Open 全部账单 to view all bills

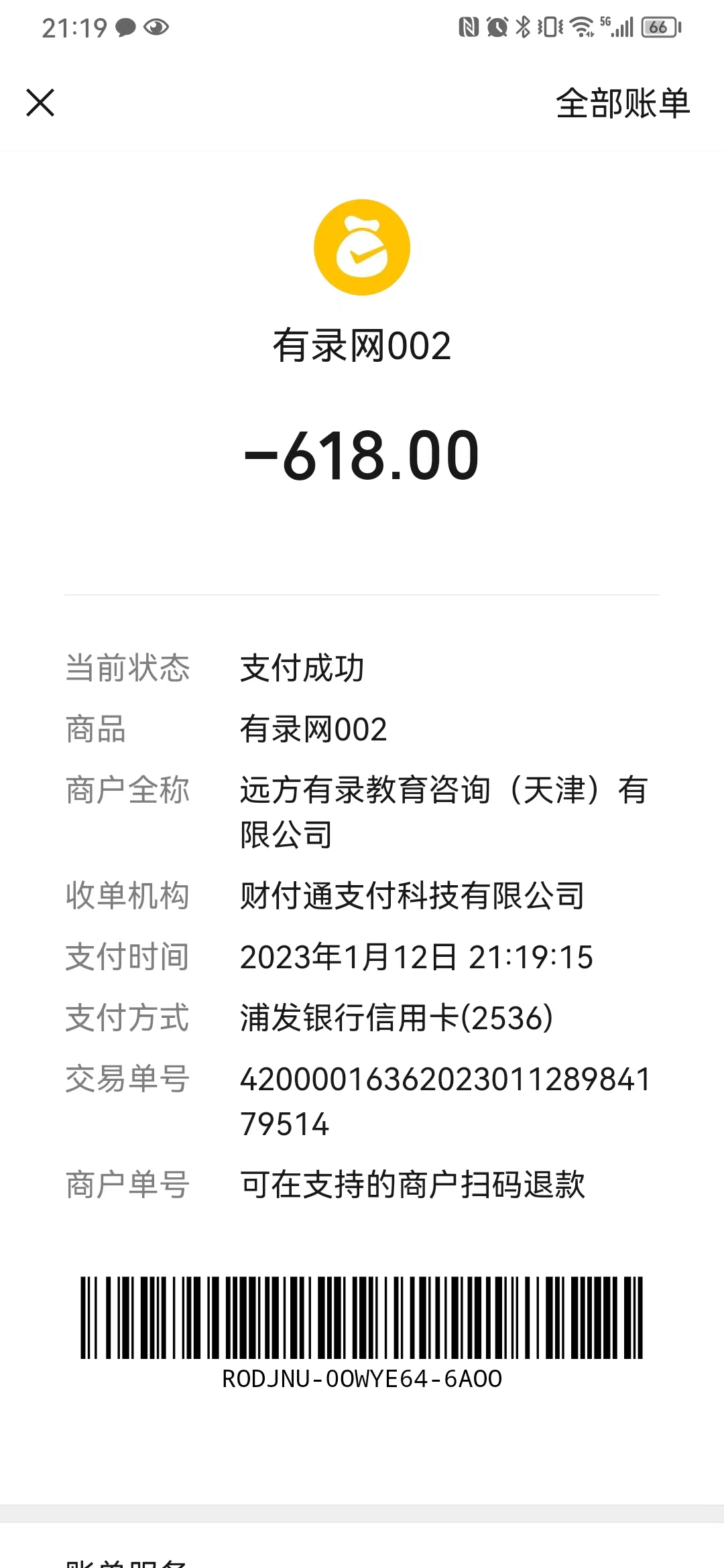click(622, 104)
